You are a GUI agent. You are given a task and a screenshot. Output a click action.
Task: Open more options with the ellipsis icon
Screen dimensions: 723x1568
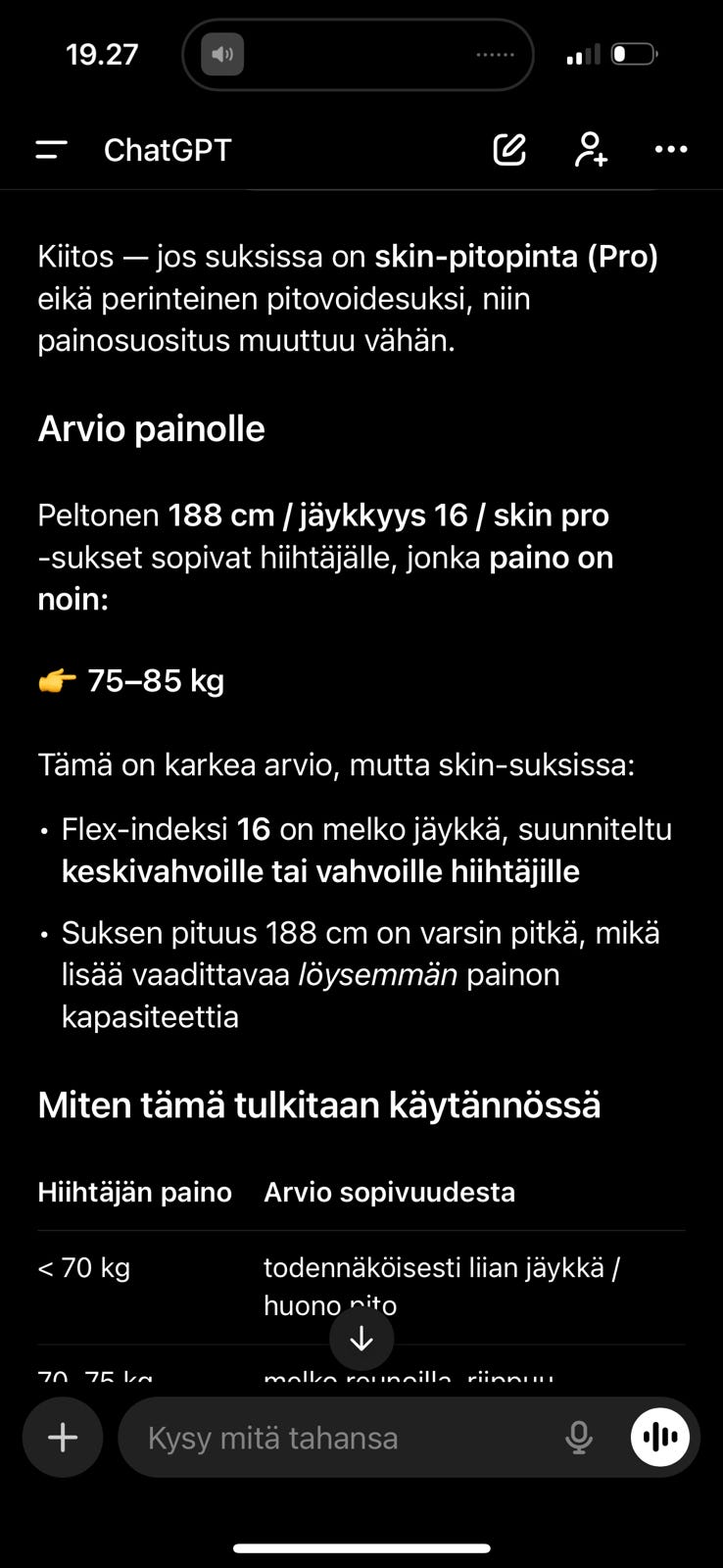(x=671, y=149)
